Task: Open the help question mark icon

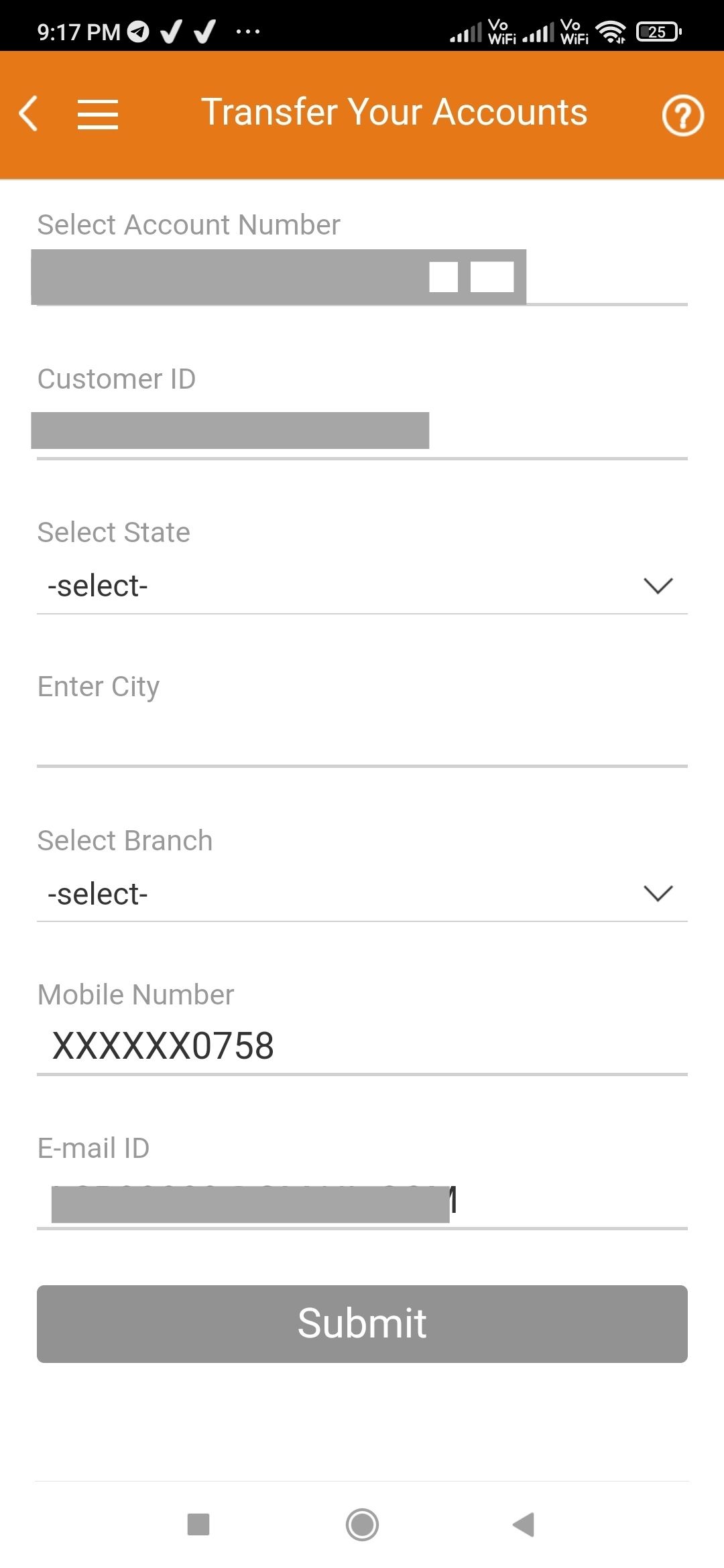Action: pos(682,116)
